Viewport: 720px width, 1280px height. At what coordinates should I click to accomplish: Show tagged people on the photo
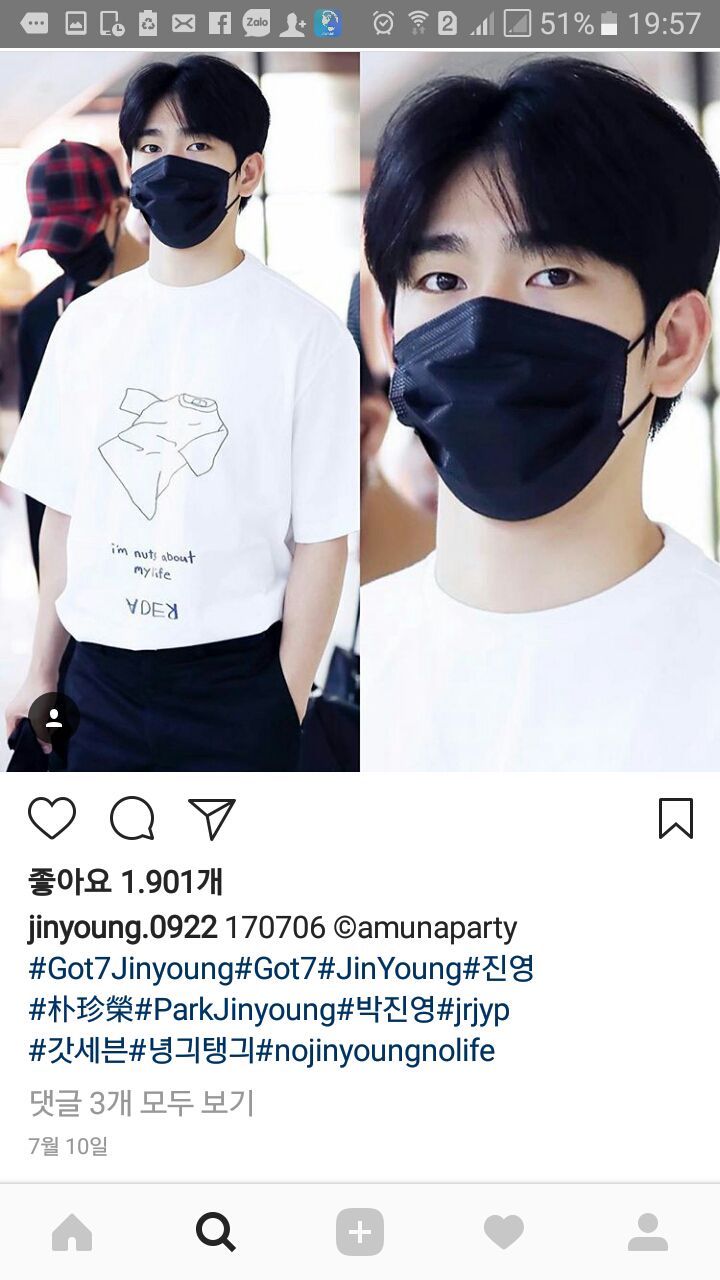tap(54, 718)
